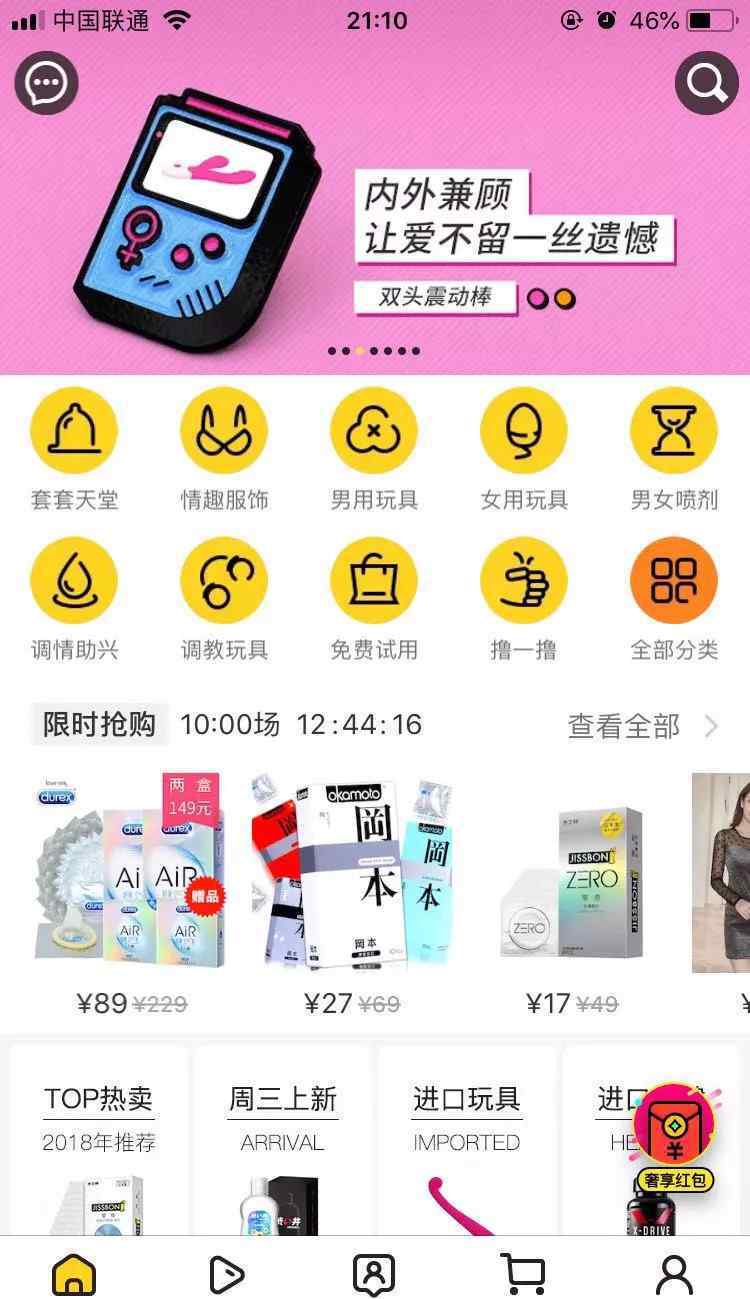Switch to the shopping cart tab
The image size is (750, 1299).
[x=523, y=1274]
